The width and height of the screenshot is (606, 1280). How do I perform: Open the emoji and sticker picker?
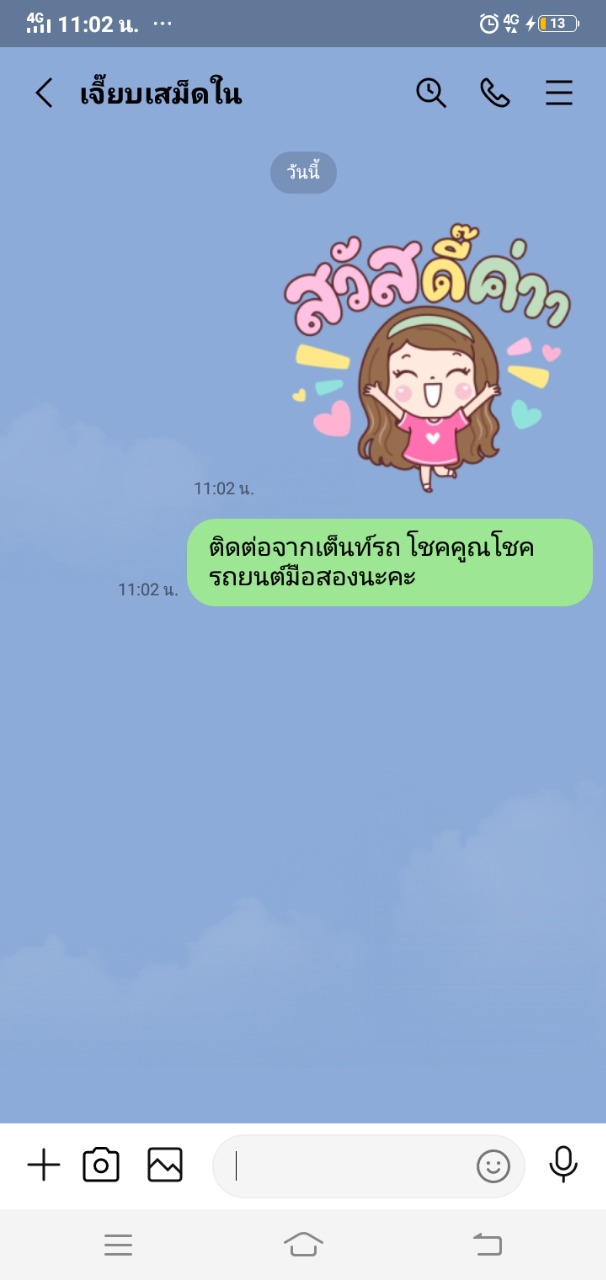click(x=493, y=1166)
